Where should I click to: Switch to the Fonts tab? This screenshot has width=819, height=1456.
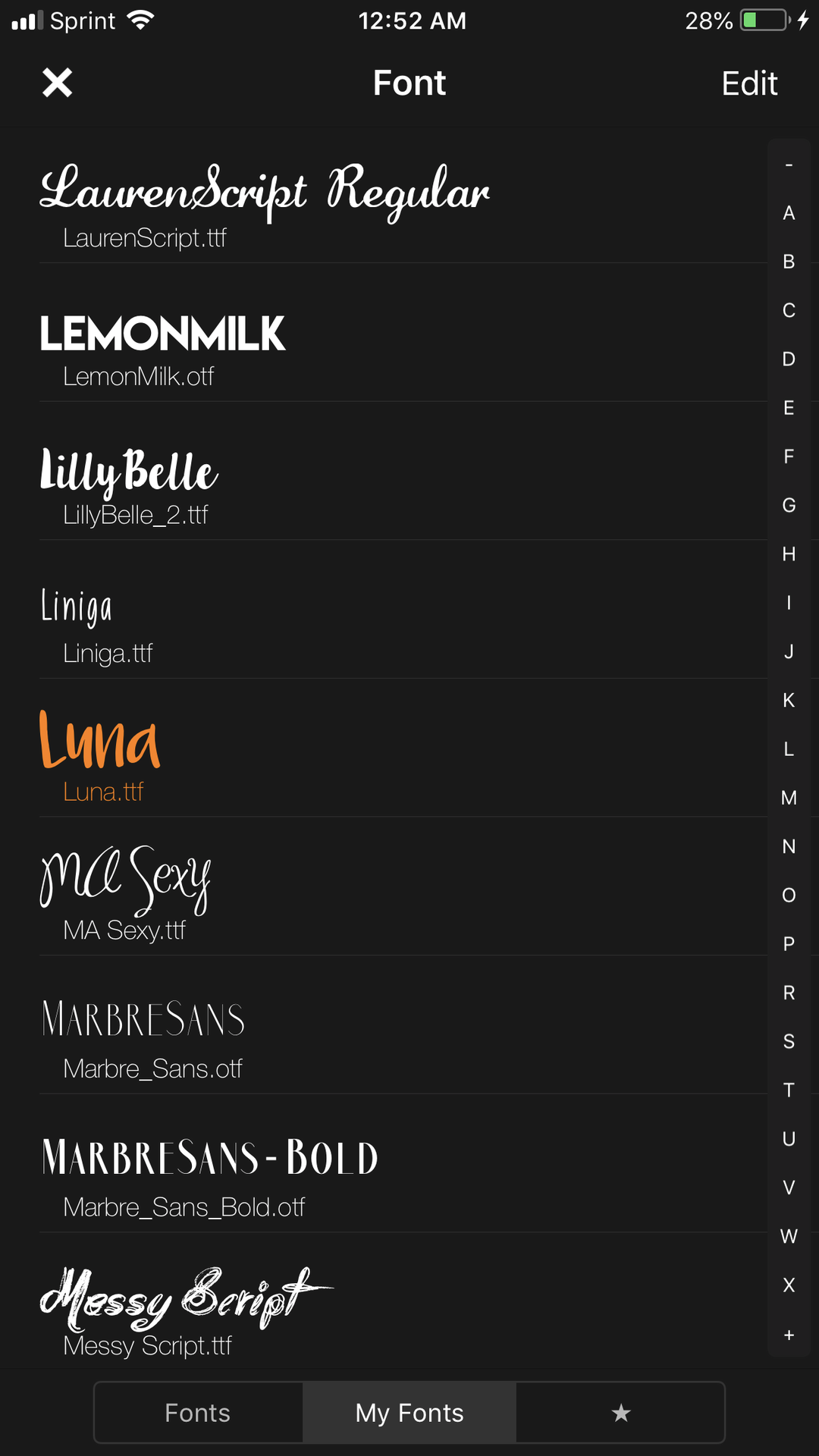tap(198, 1413)
